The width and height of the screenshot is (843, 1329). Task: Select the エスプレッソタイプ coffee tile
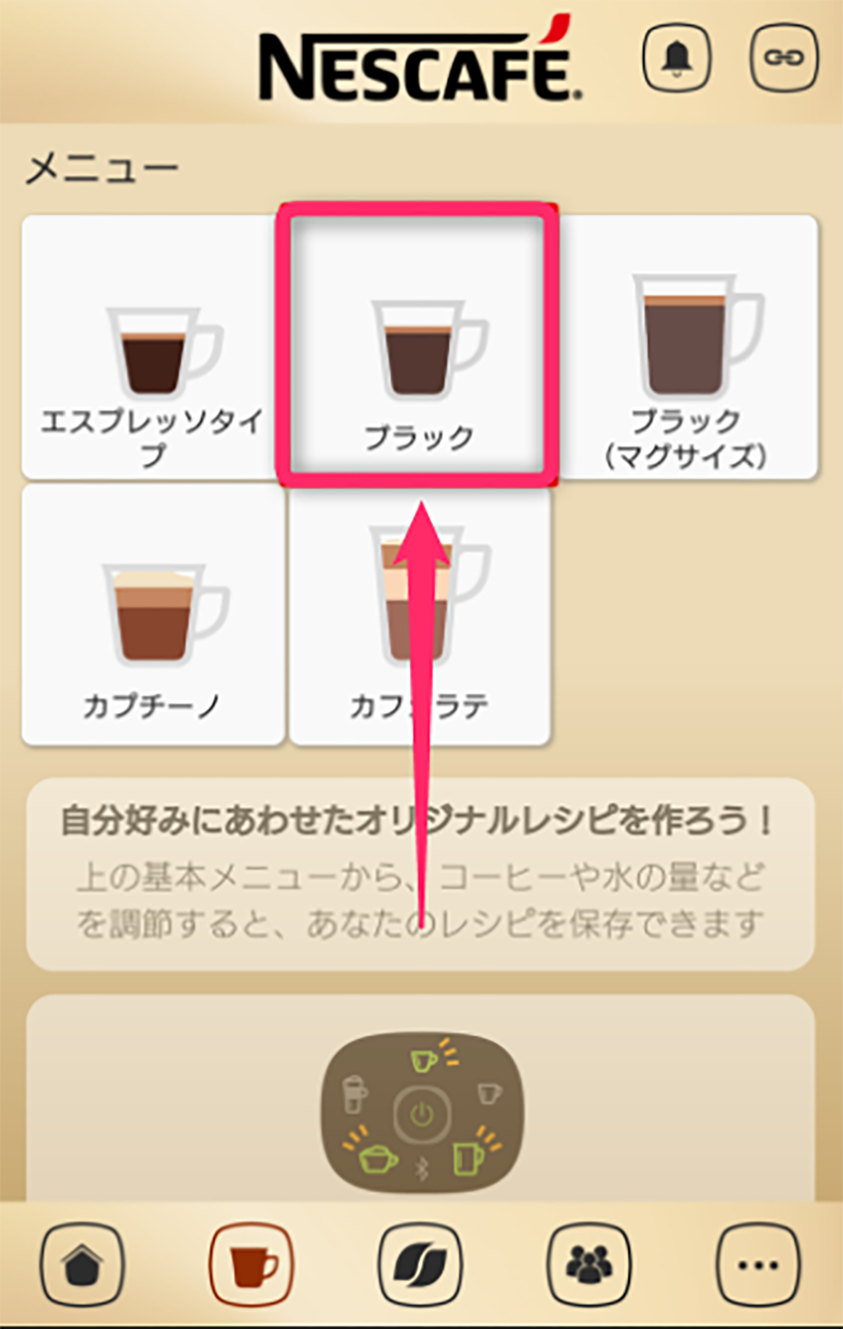(x=151, y=347)
